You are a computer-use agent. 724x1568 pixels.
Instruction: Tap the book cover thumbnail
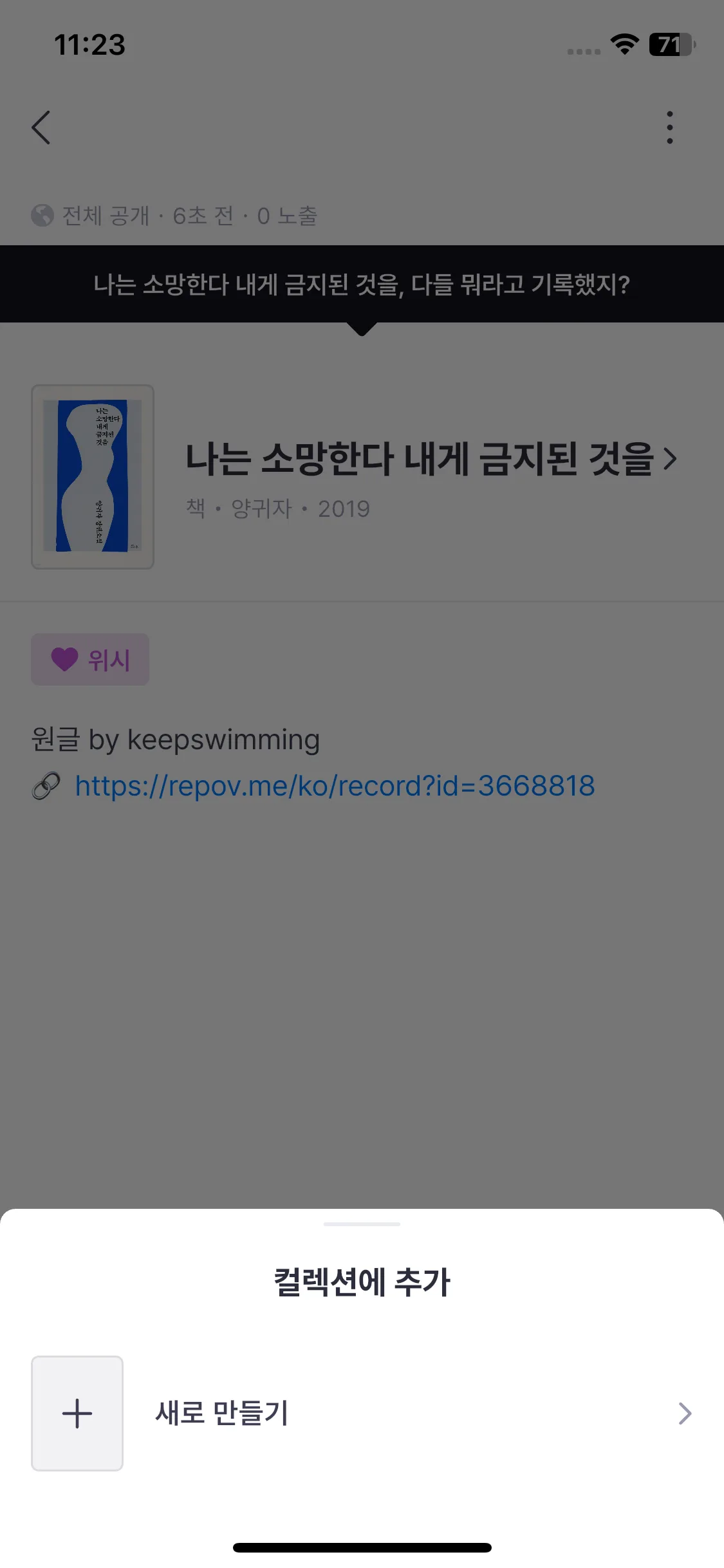click(91, 476)
